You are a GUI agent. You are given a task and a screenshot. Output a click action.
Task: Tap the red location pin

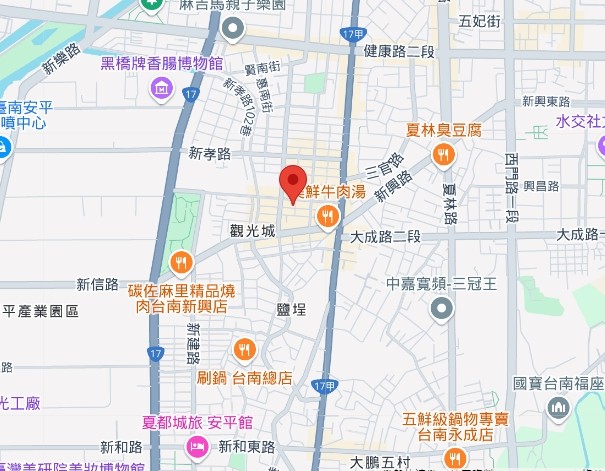click(291, 182)
